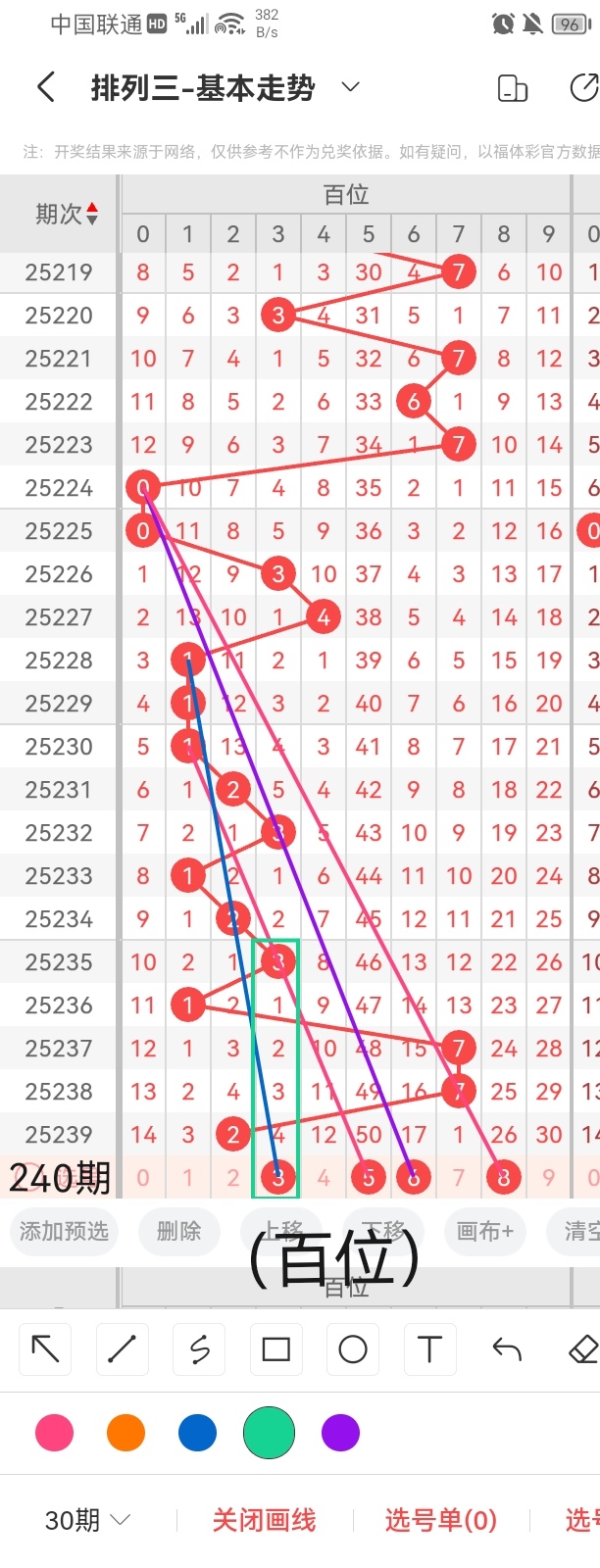Tap 添加预选 to add a preselection
The width and height of the screenshot is (600, 1568).
click(x=64, y=1230)
